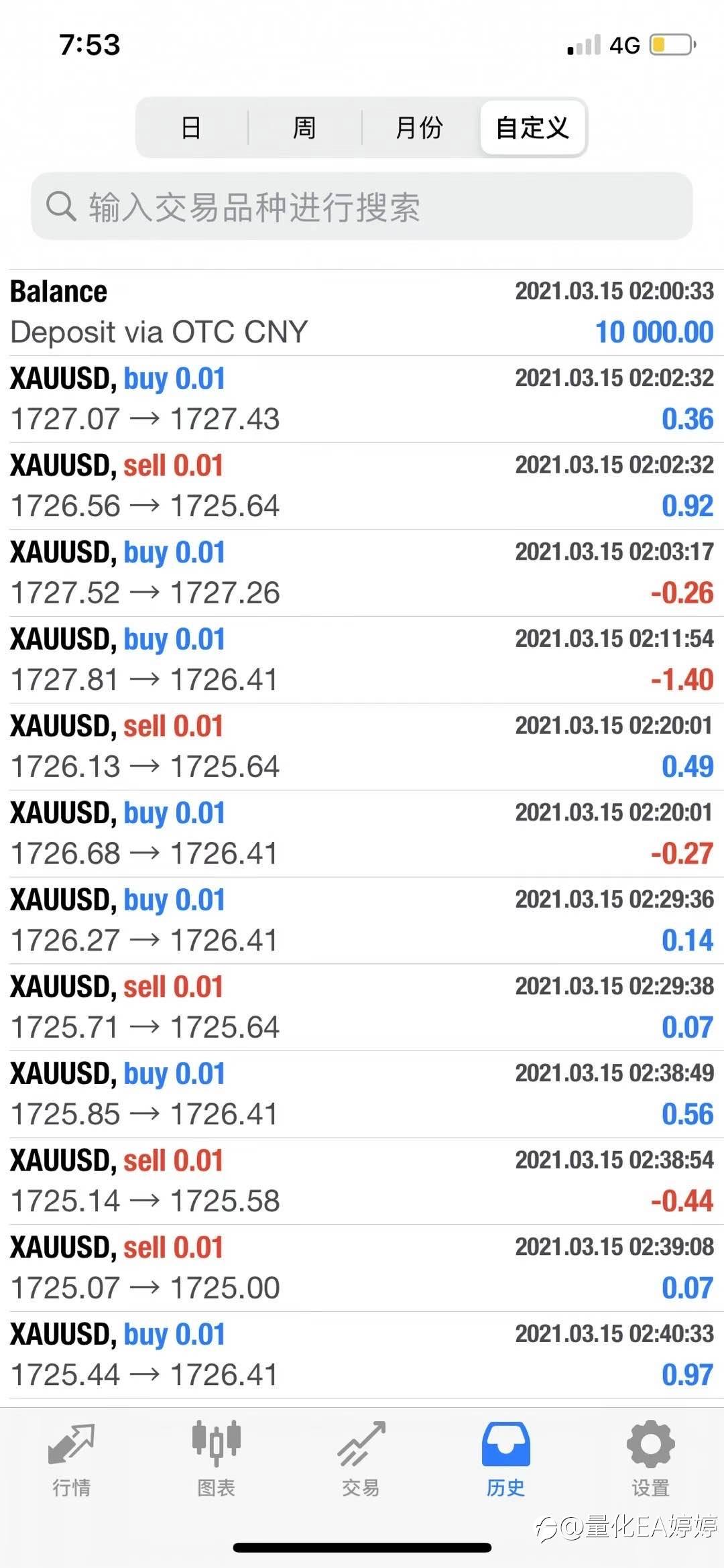The width and height of the screenshot is (724, 1568).
Task: Select the 日 (day) period segment
Action: pyautogui.click(x=192, y=127)
